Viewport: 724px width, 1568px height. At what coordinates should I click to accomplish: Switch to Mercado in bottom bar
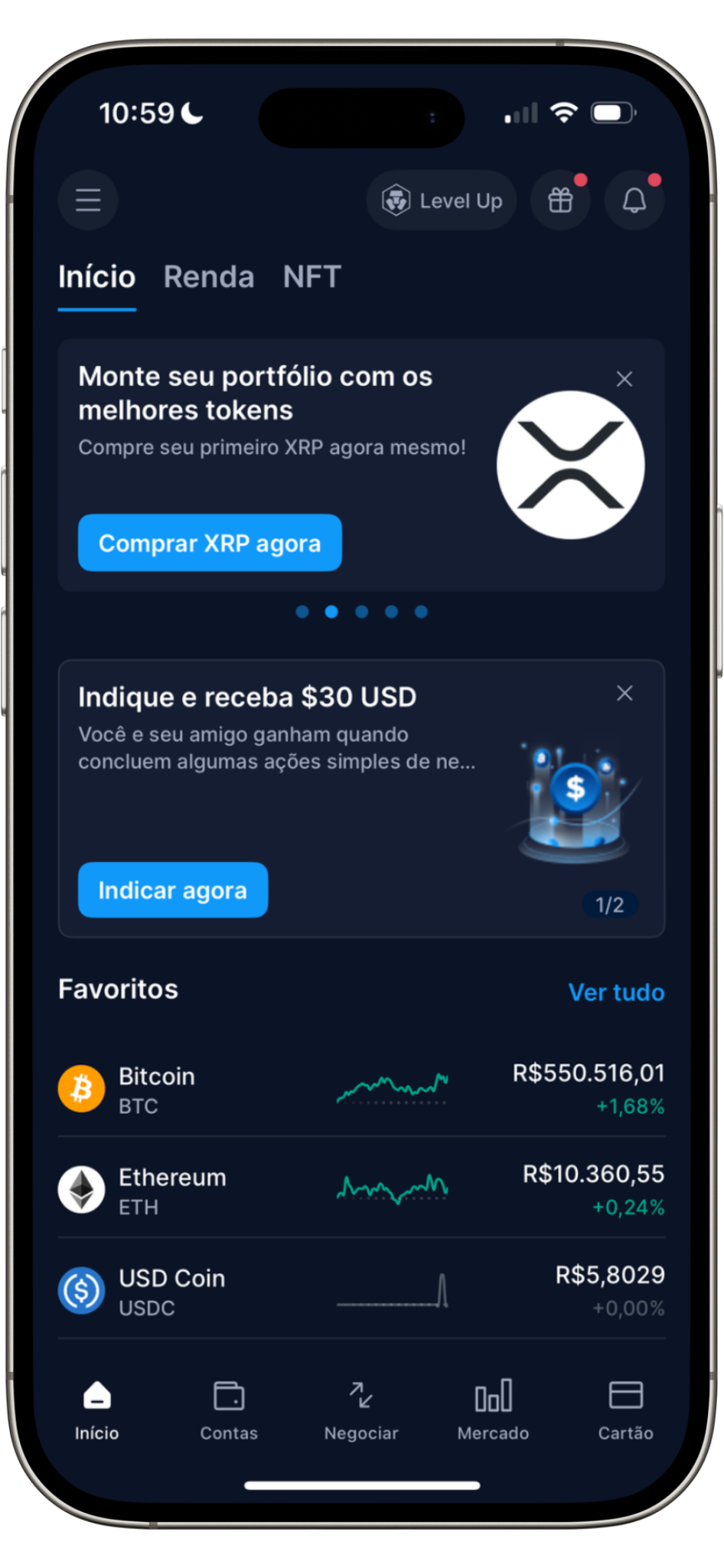[x=493, y=1410]
